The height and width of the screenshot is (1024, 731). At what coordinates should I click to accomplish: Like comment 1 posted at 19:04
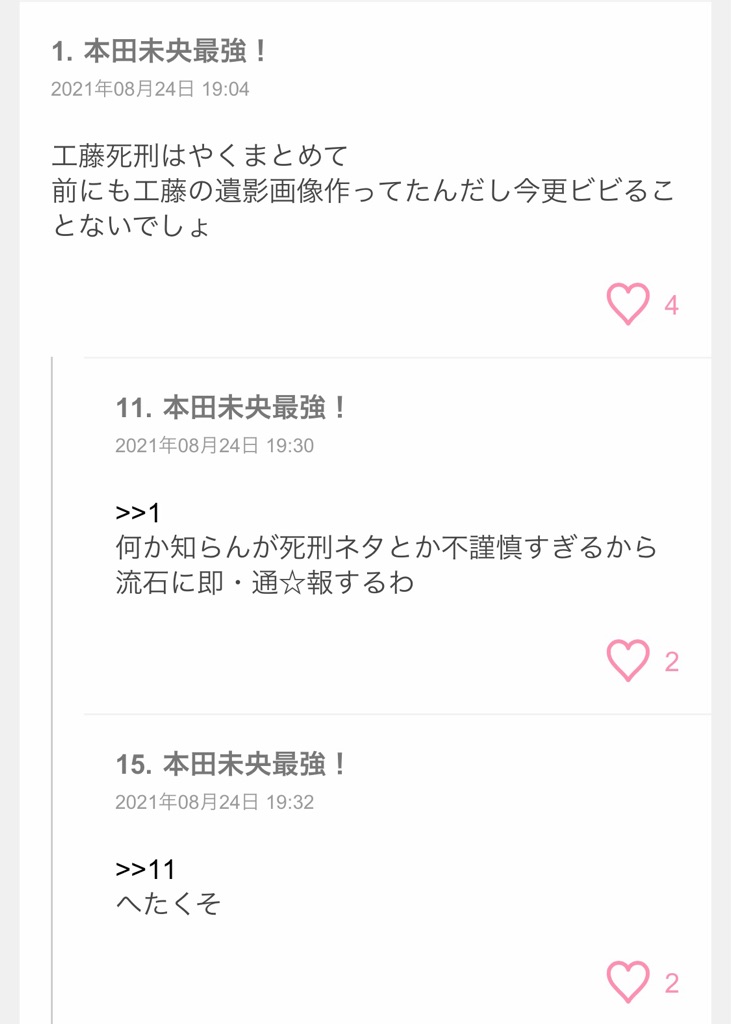pos(628,304)
